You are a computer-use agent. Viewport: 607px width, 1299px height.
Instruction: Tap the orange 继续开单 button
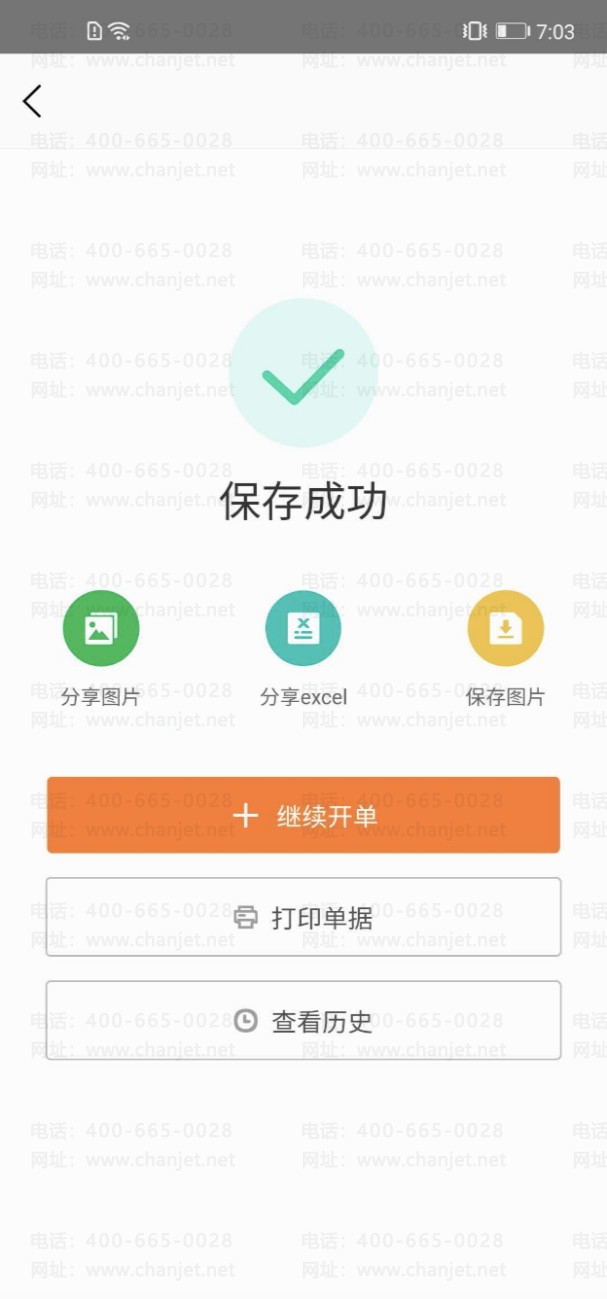click(303, 815)
